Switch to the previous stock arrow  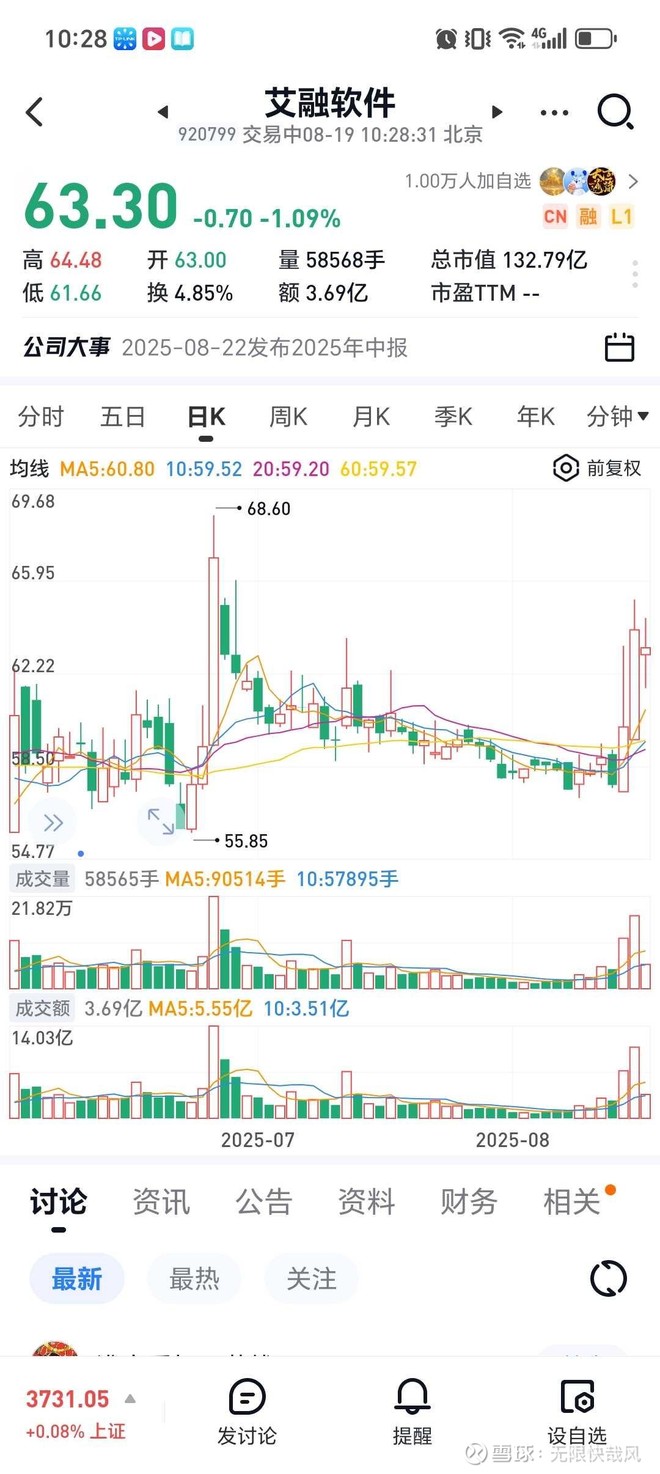click(x=163, y=112)
